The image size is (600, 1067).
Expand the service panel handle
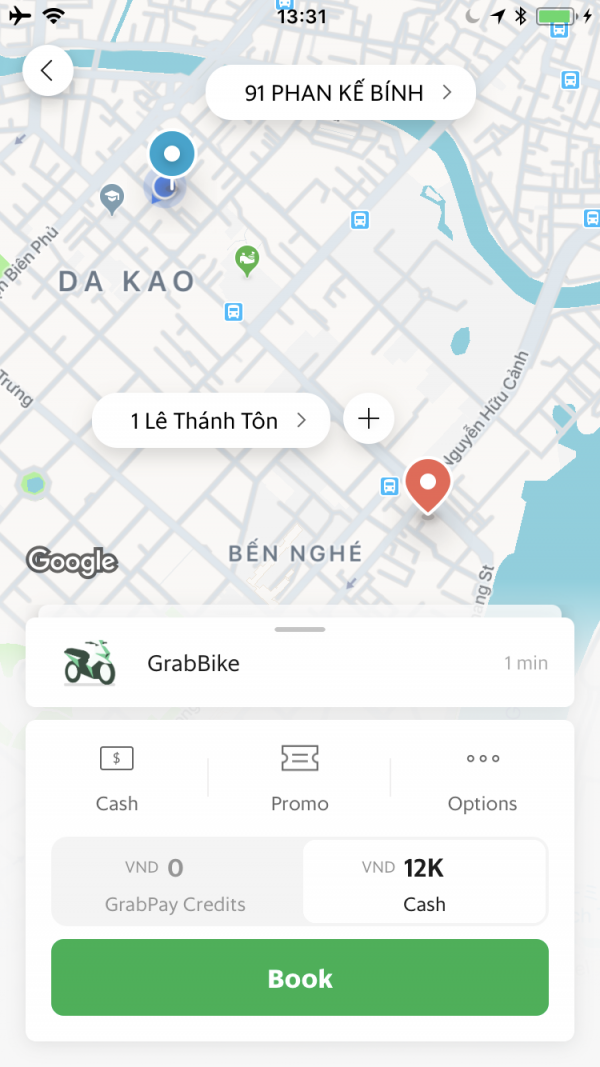coord(300,629)
